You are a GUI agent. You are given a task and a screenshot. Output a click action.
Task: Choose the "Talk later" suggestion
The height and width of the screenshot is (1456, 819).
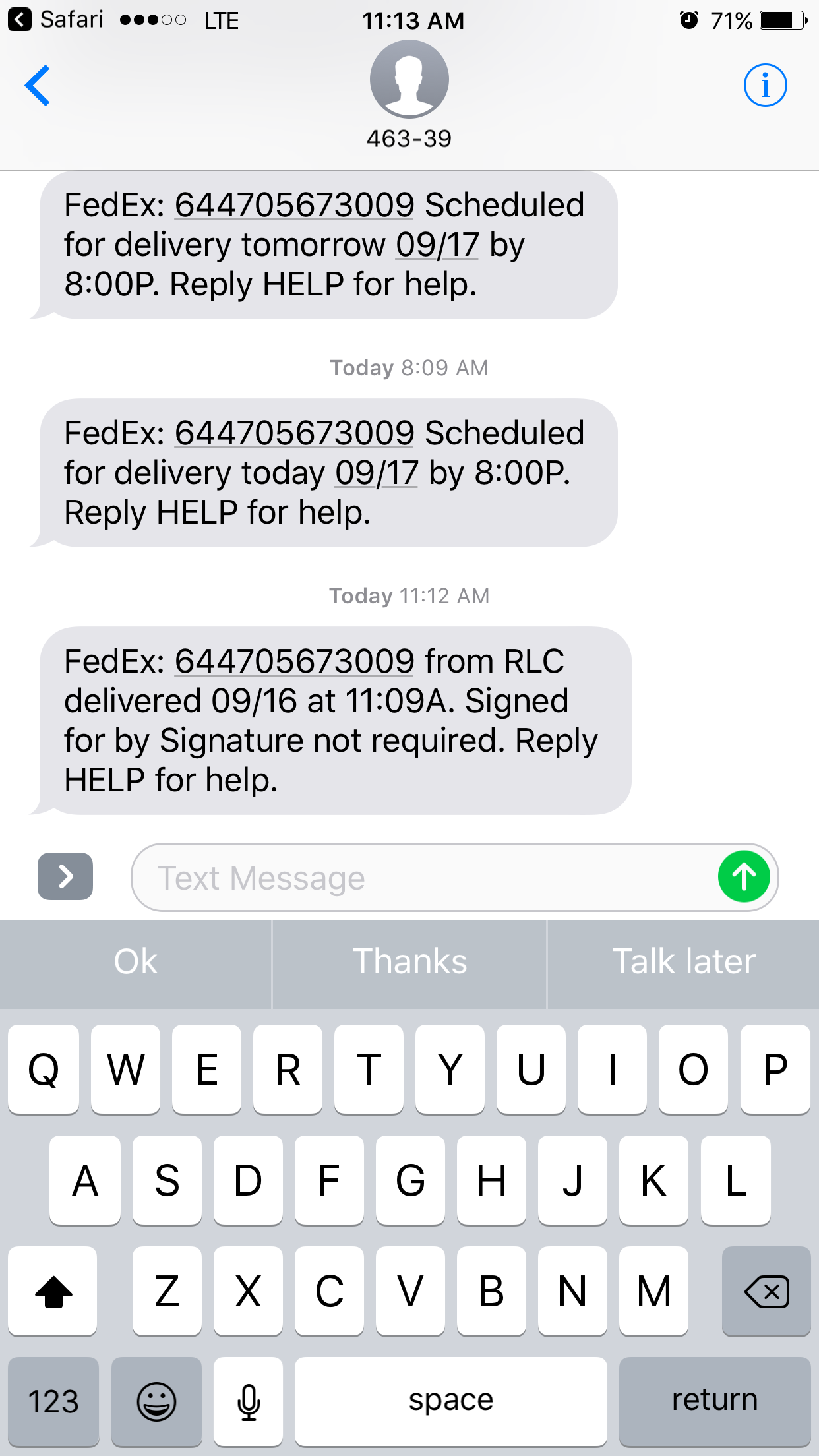[x=684, y=961]
